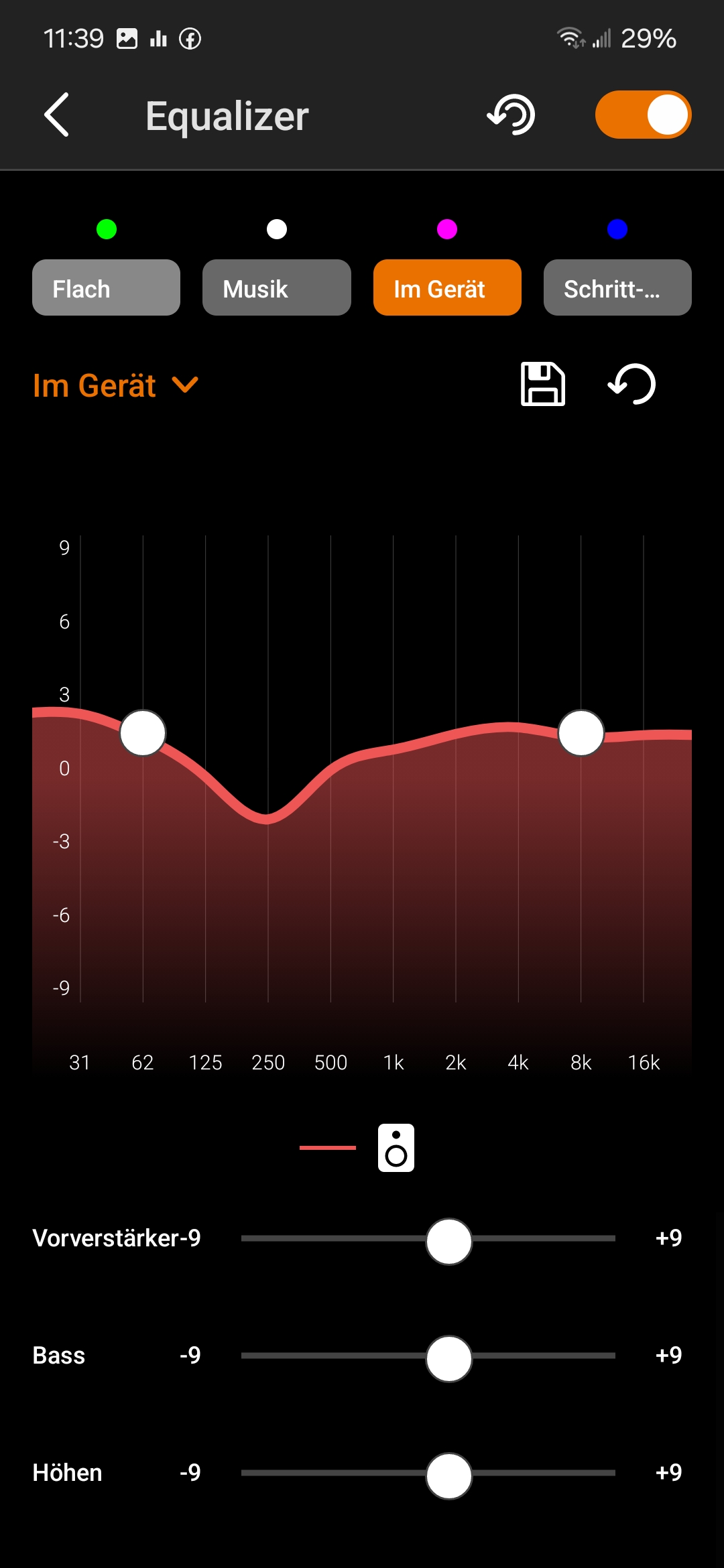
Task: Tap the reset icon in the top bar
Action: coord(511,115)
